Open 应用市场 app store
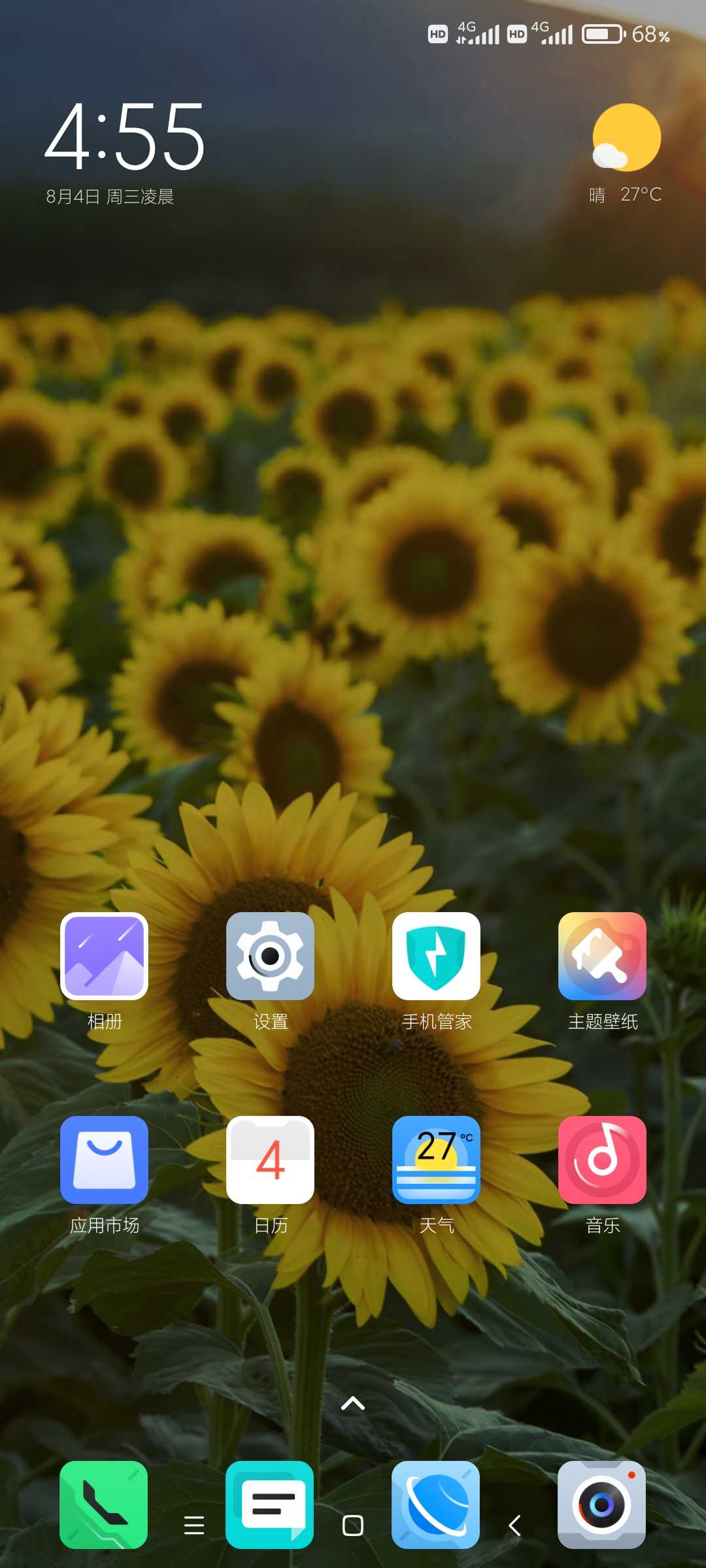The width and height of the screenshot is (706, 1568). (x=104, y=1160)
